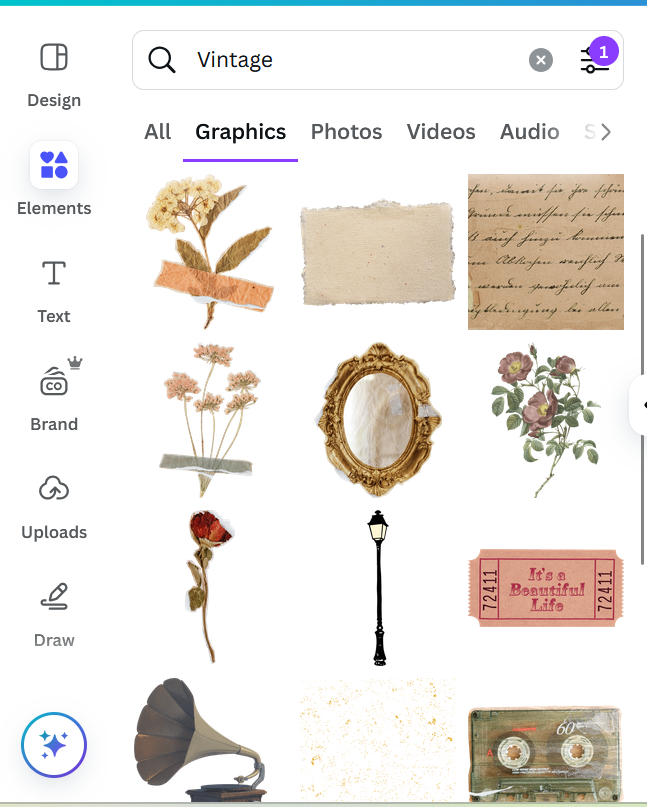Switch to the Videos tab

pyautogui.click(x=441, y=132)
